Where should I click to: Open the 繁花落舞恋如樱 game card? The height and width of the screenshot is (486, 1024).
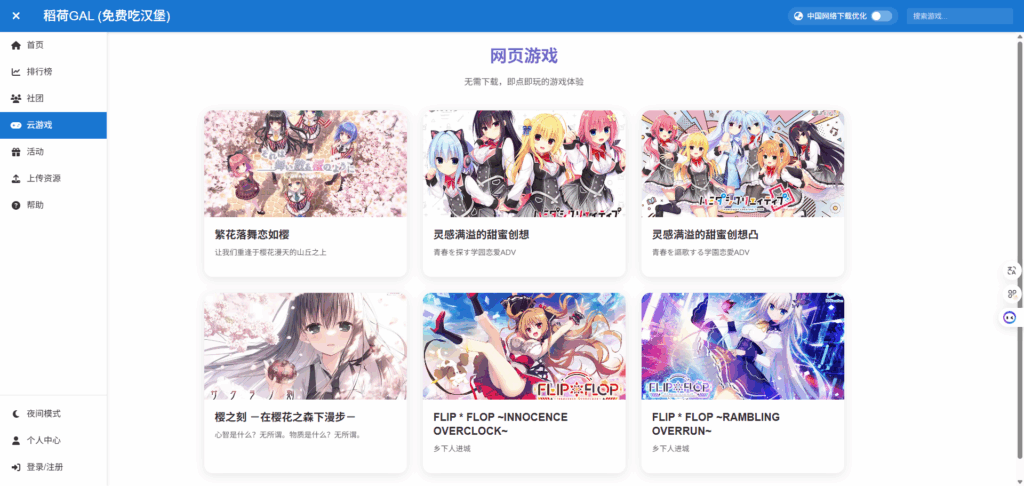tap(305, 193)
